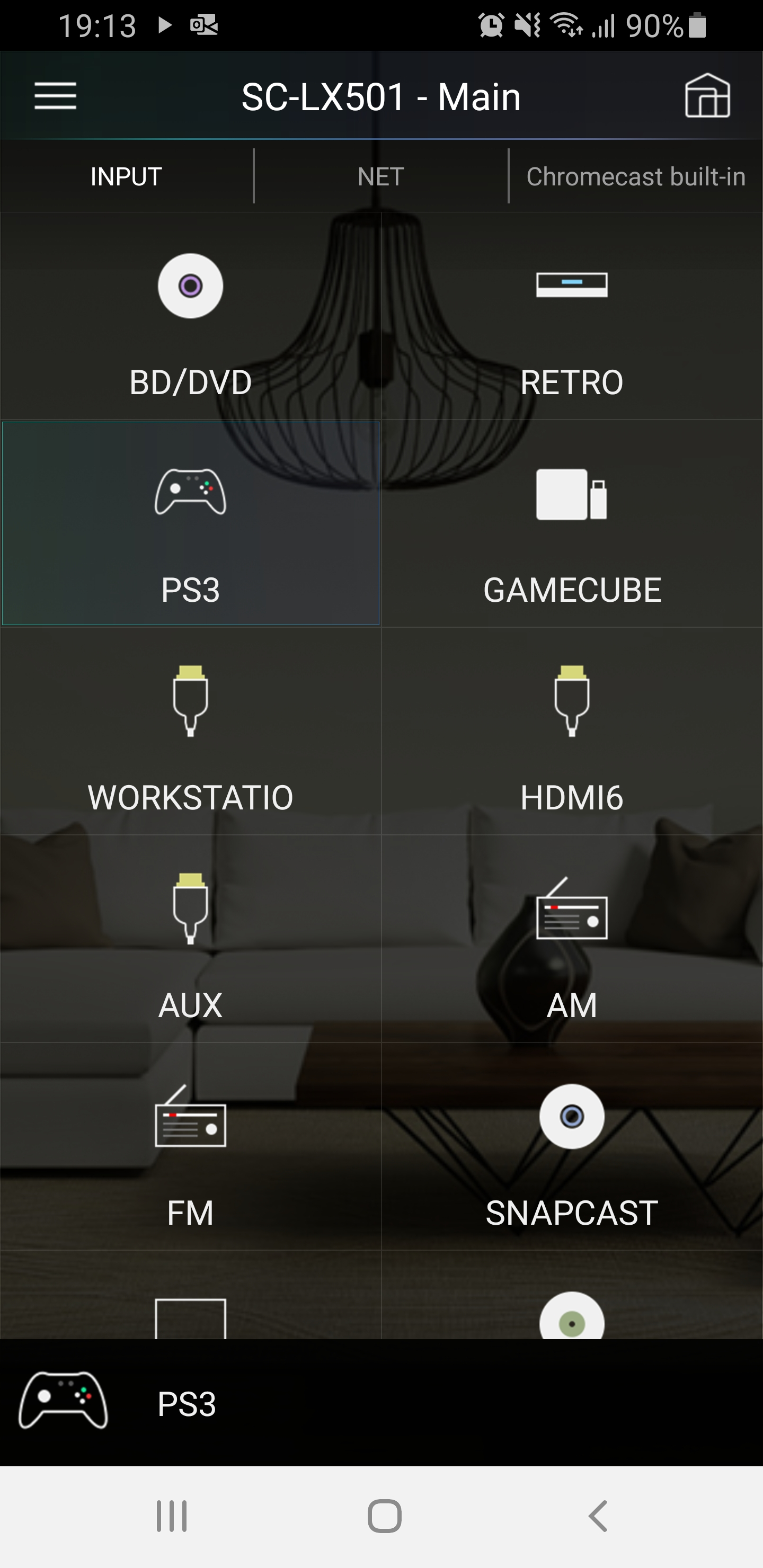The width and height of the screenshot is (763, 1568).
Task: Open the room/zone selection icon
Action: (707, 96)
